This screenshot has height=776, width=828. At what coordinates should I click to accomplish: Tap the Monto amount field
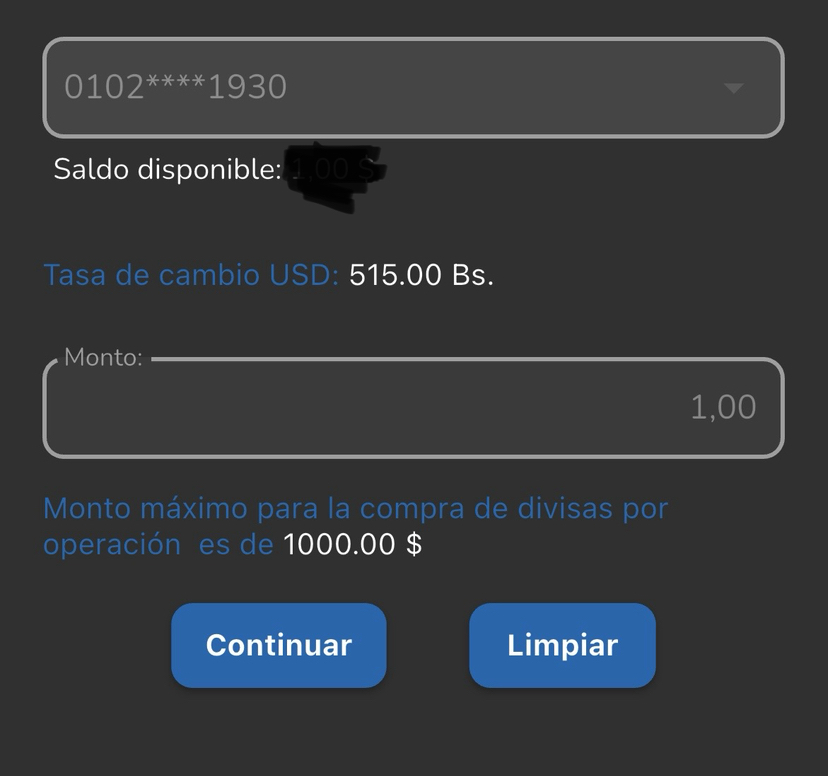(413, 408)
